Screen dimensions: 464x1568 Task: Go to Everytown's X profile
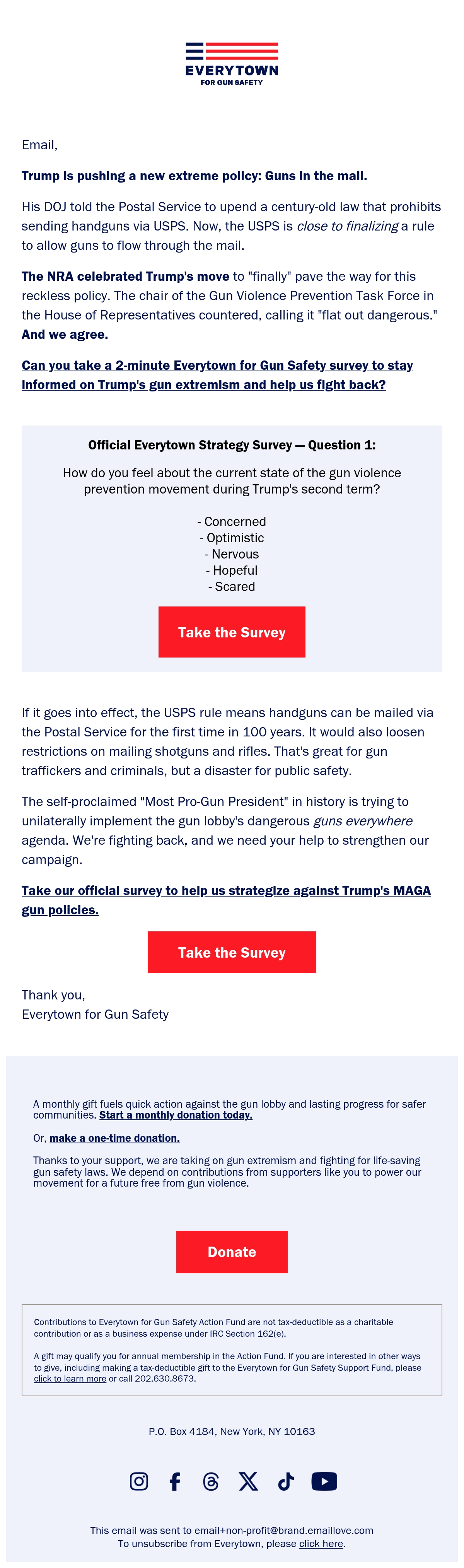tap(248, 1481)
